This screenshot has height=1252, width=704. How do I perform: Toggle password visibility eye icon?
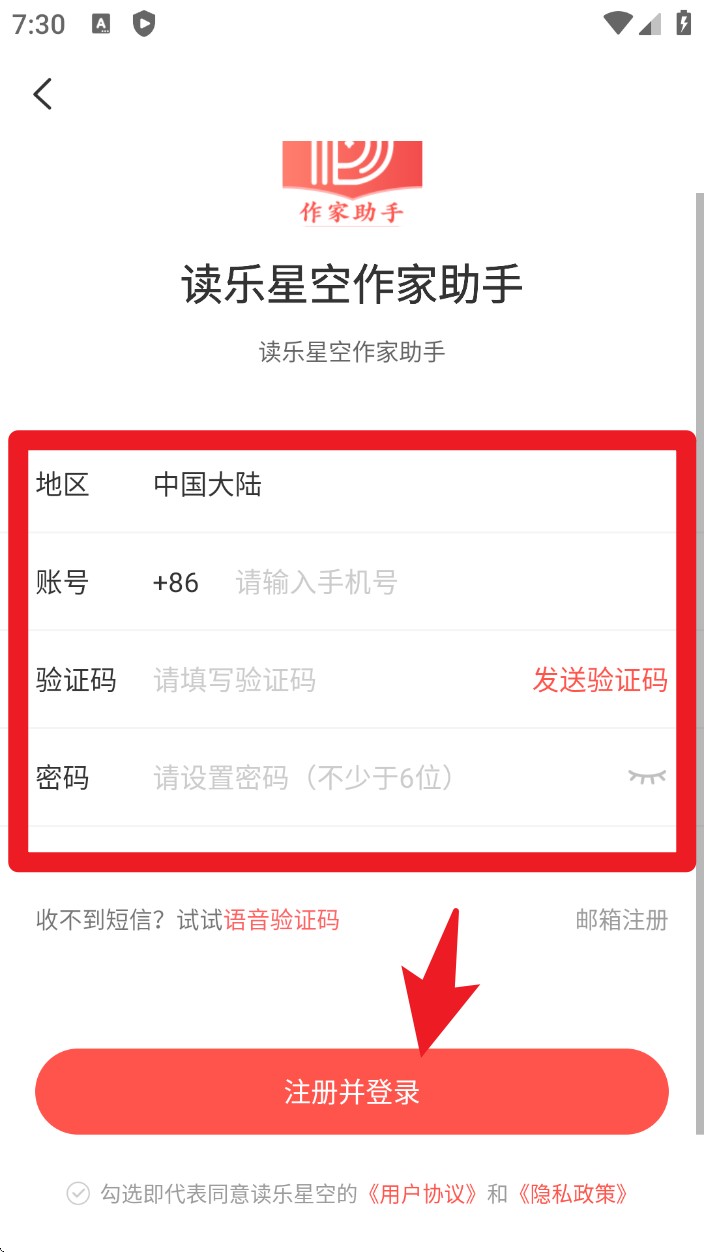pos(646,777)
